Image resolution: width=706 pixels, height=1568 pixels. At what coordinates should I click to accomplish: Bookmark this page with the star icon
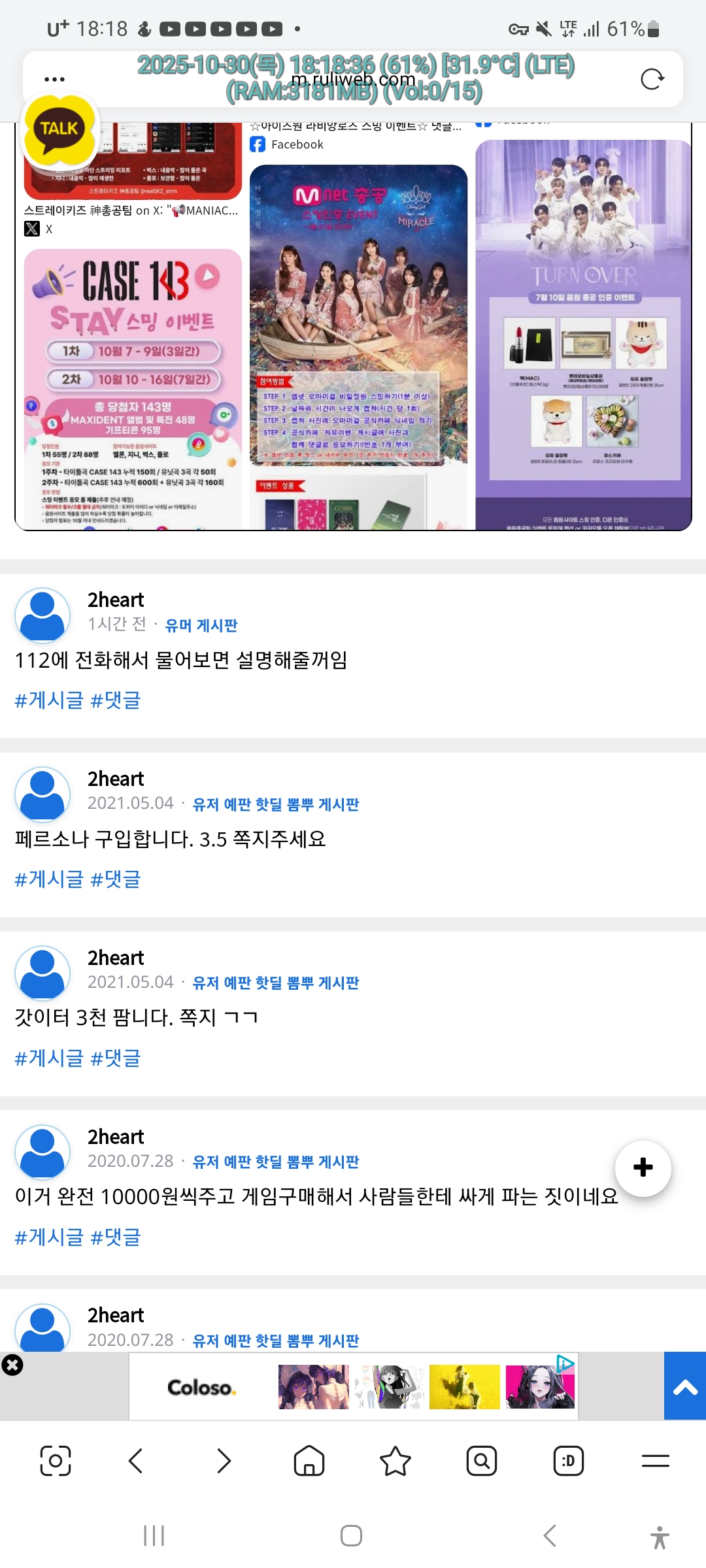point(395,1461)
